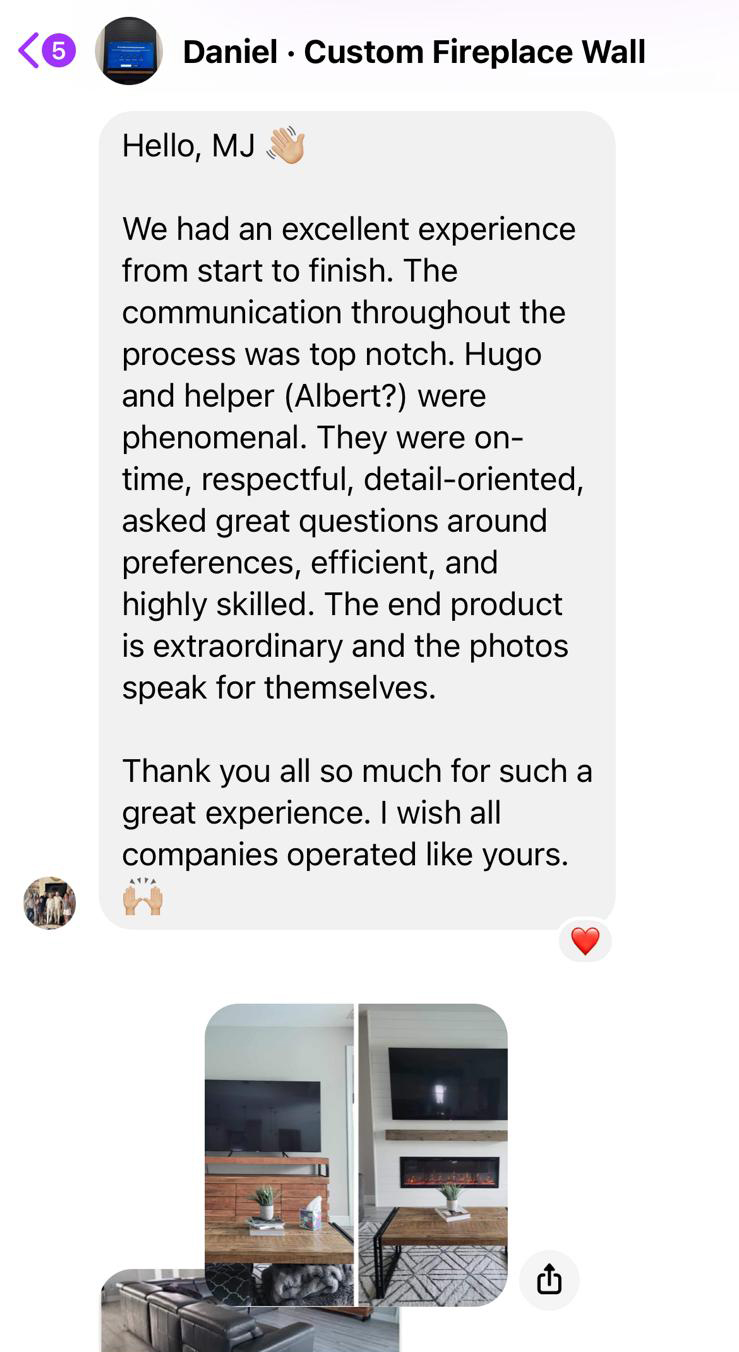Open Daniel's profile picture in the header
This screenshot has width=739, height=1352.
(129, 51)
